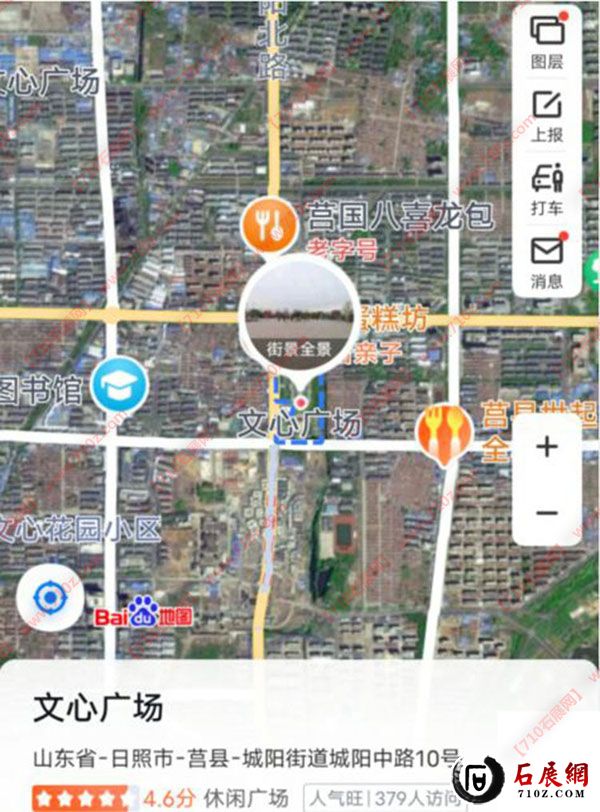The height and width of the screenshot is (812, 600).
Task: Zoom in with the plus button
Action: coord(546,447)
